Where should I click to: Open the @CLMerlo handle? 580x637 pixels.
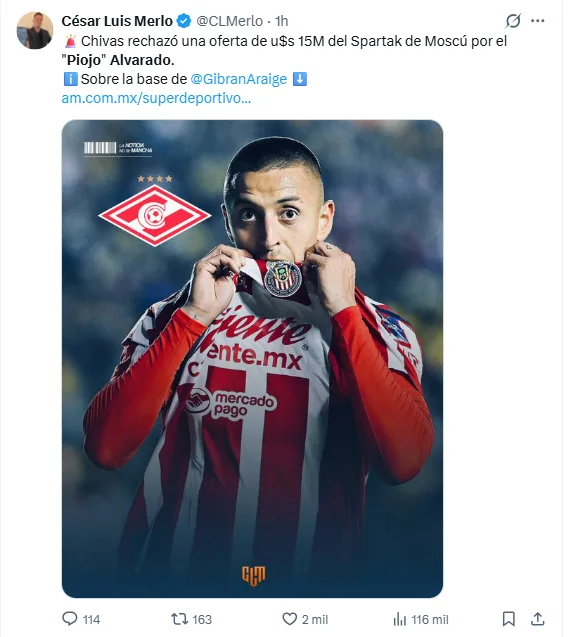pos(229,21)
